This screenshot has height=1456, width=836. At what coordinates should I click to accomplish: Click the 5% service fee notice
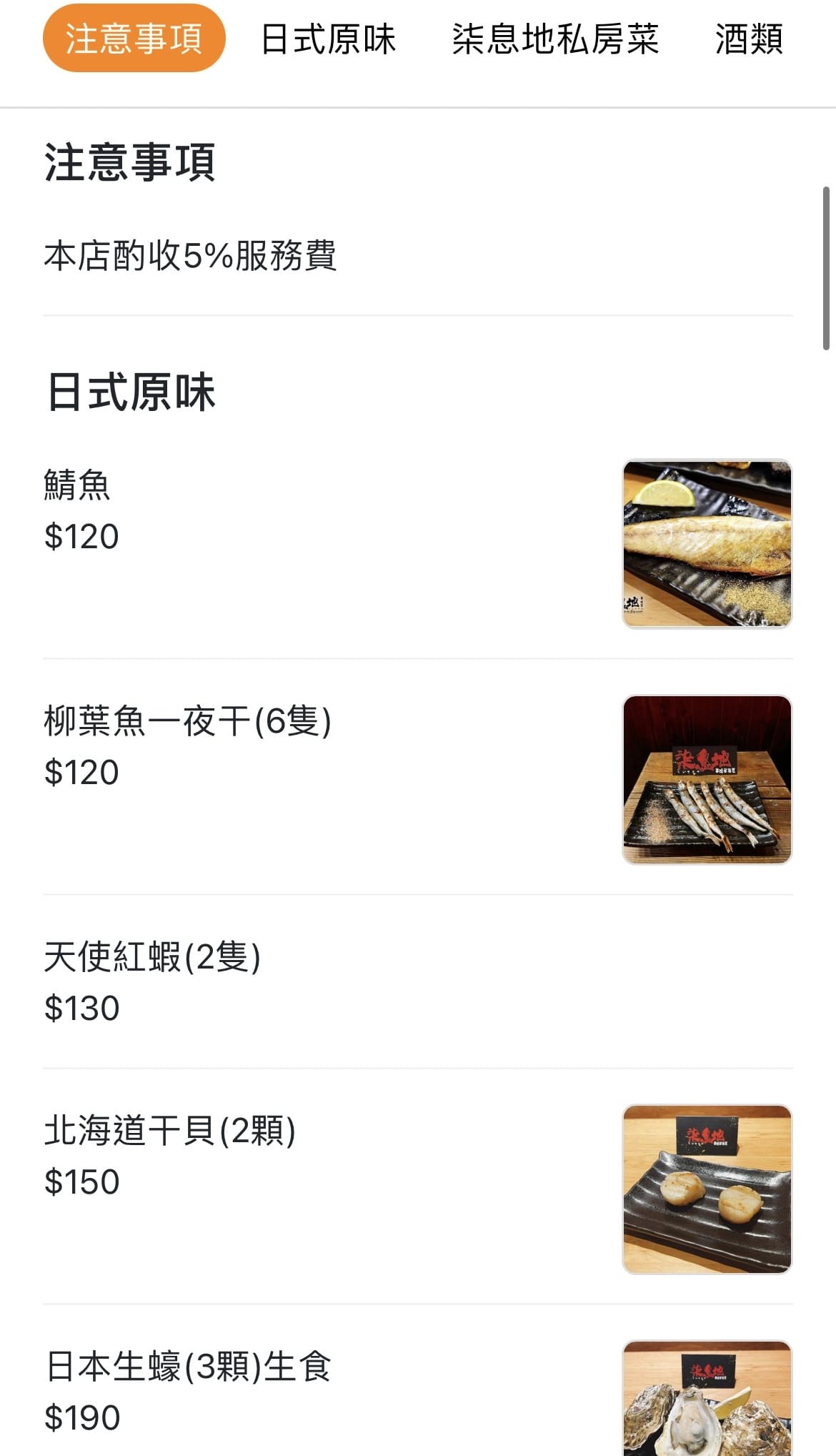193,254
